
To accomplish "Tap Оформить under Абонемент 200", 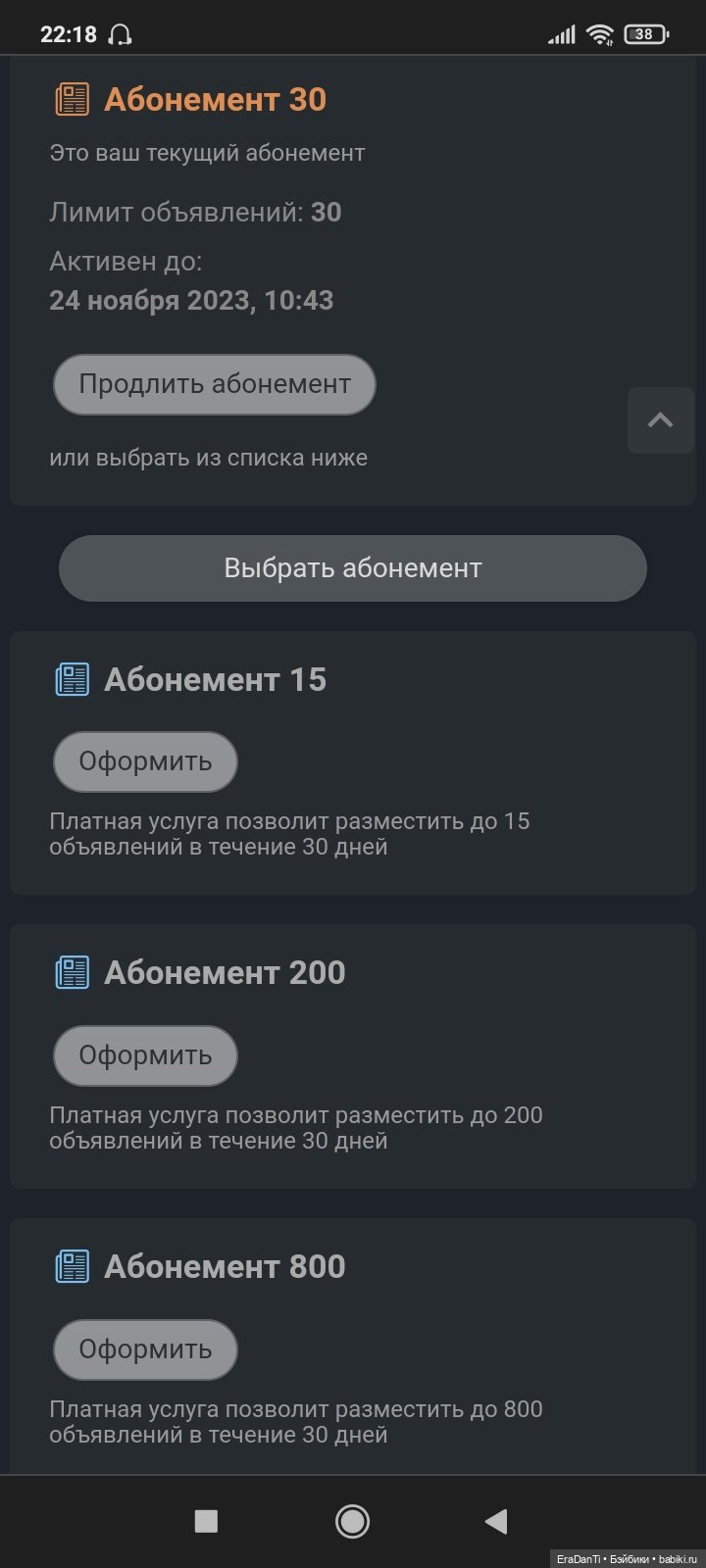I will (145, 1055).
